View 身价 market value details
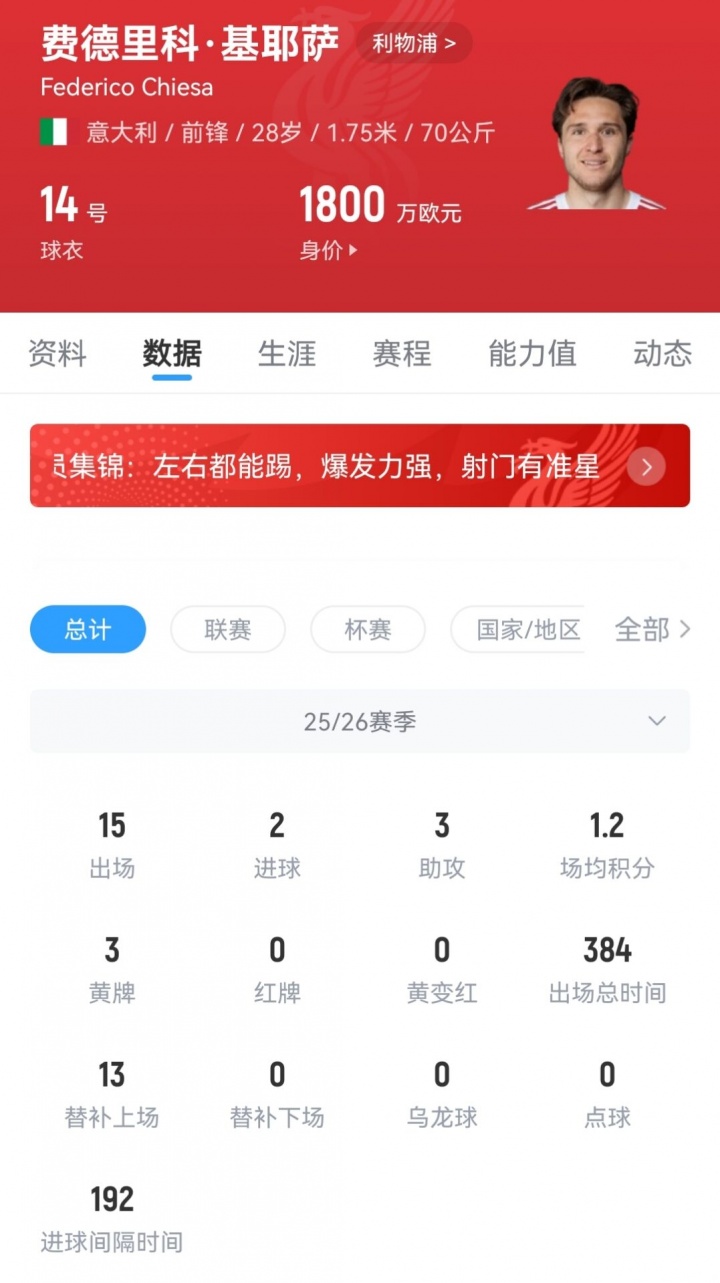The image size is (720, 1283). [328, 251]
